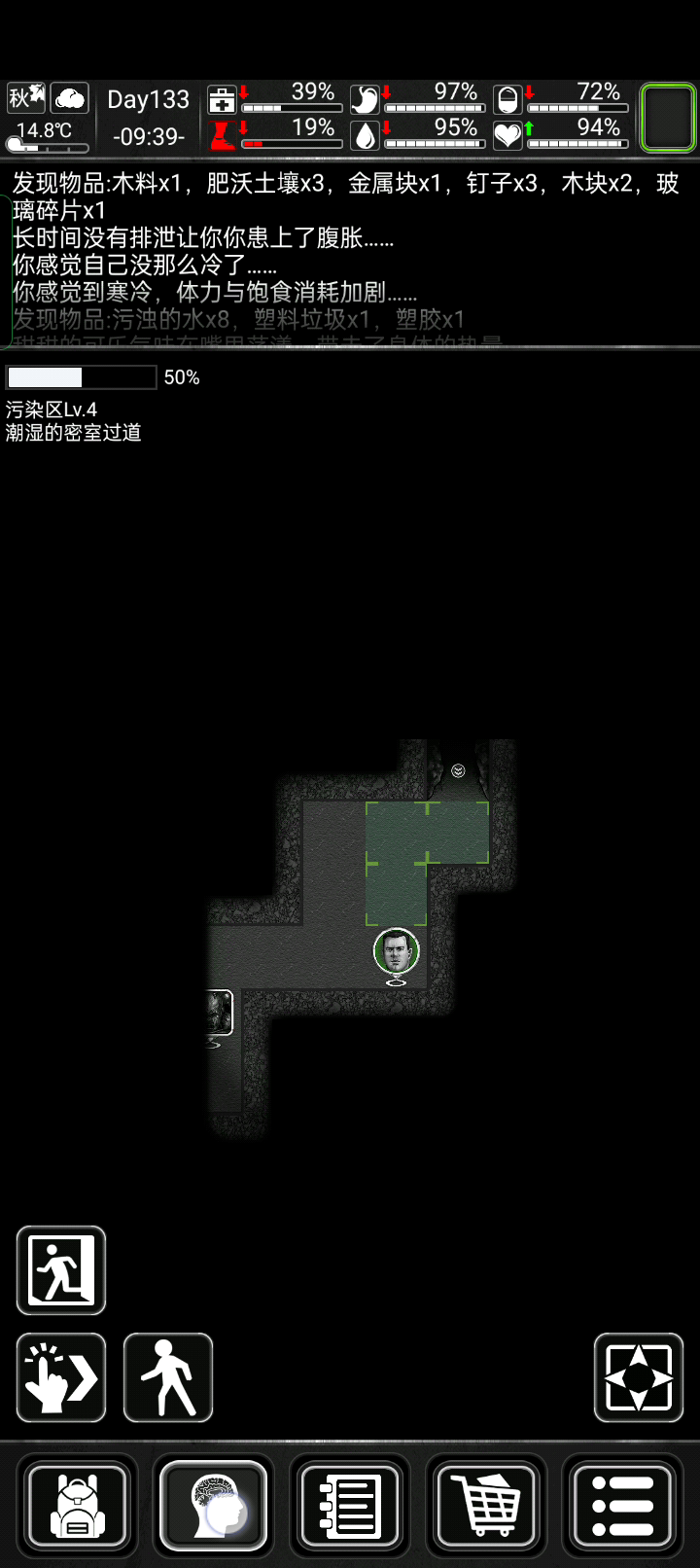Image resolution: width=700 pixels, height=1568 pixels.
Task: Tap the empty equipment slot
Action: [668, 118]
